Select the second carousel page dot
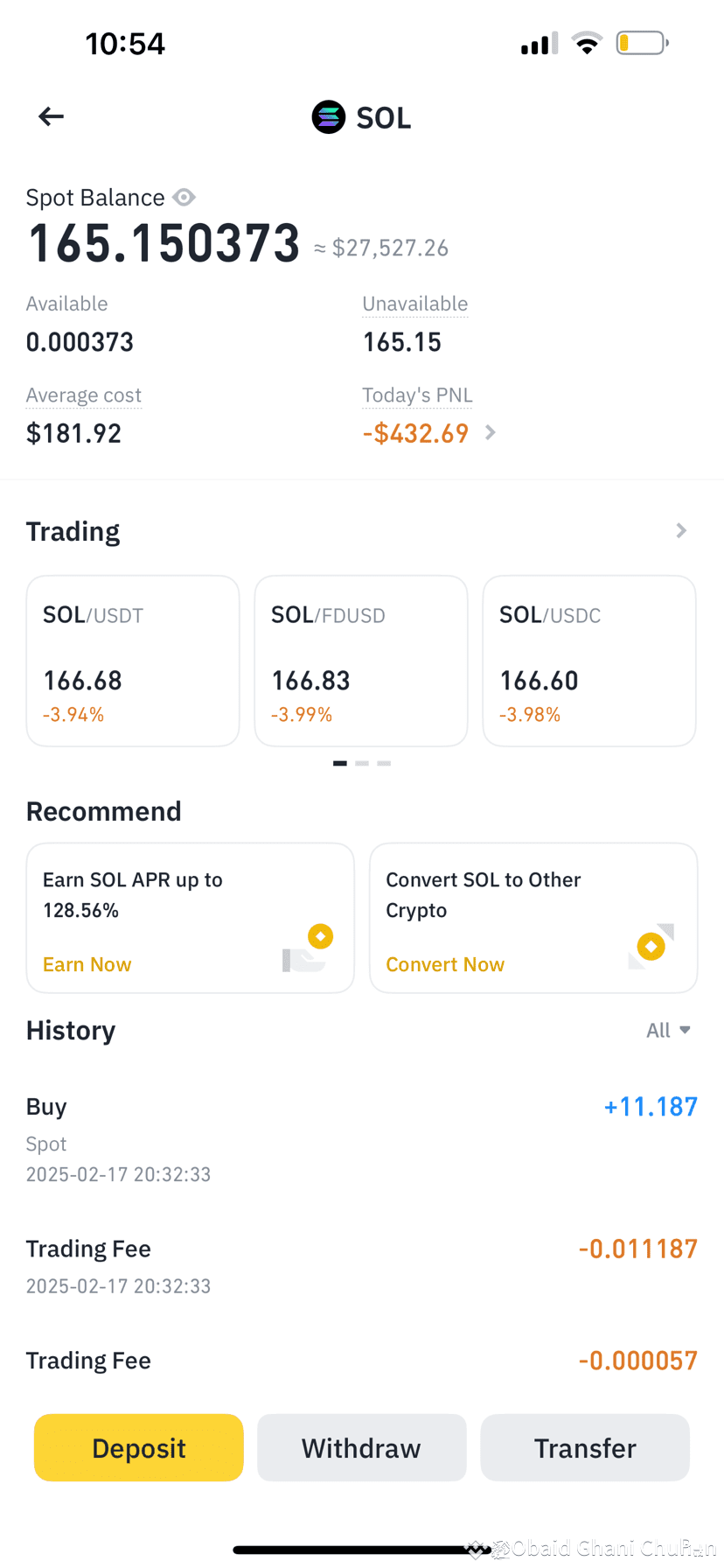Screen dimensions: 724x1568 point(361,763)
